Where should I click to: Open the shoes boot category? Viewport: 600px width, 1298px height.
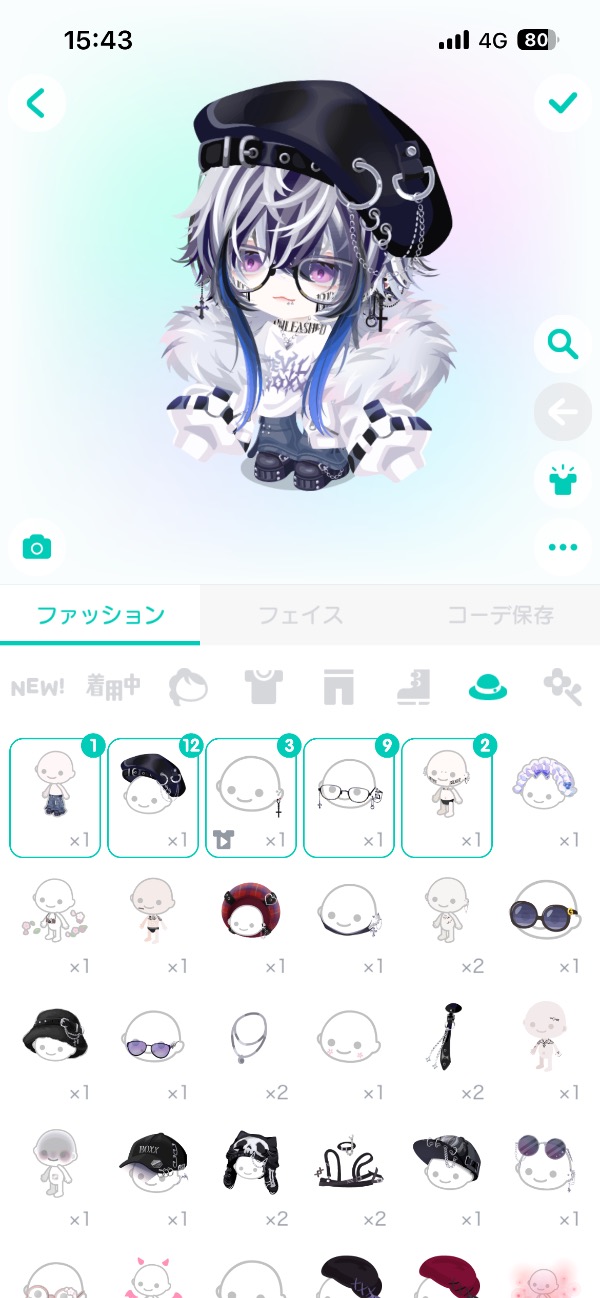pos(412,687)
